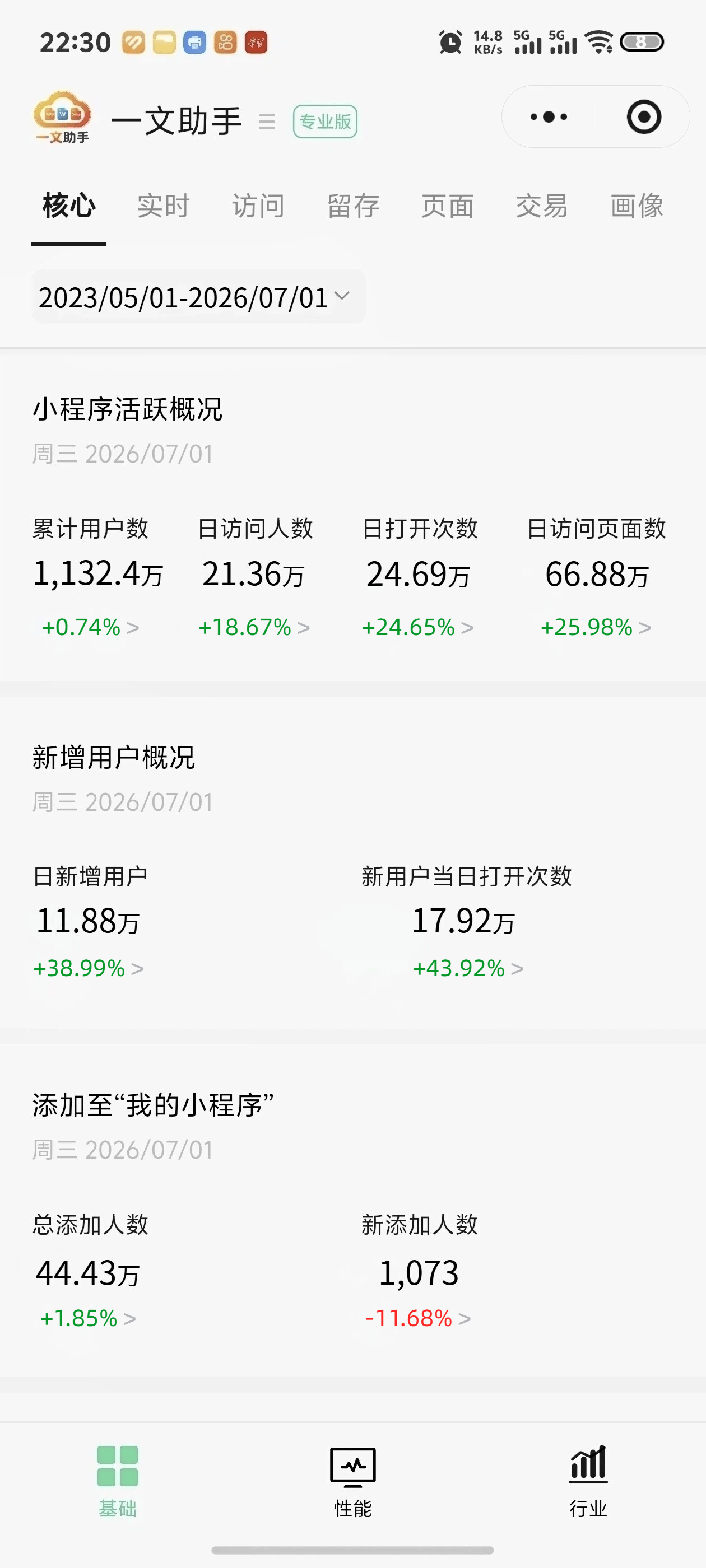Select the 页面 tab
This screenshot has width=706, height=1568.
click(448, 206)
